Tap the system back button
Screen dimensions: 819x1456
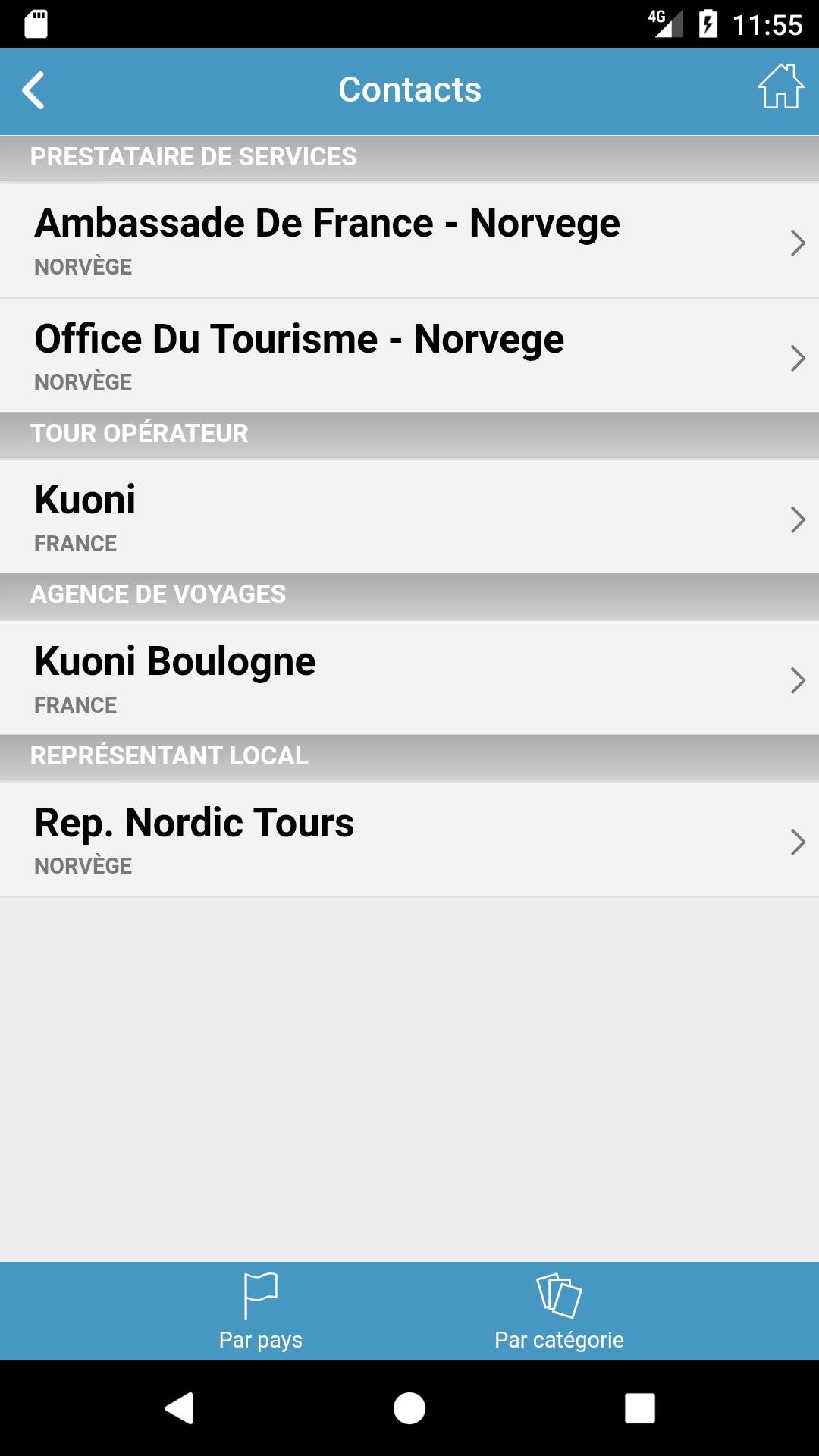click(x=180, y=1408)
